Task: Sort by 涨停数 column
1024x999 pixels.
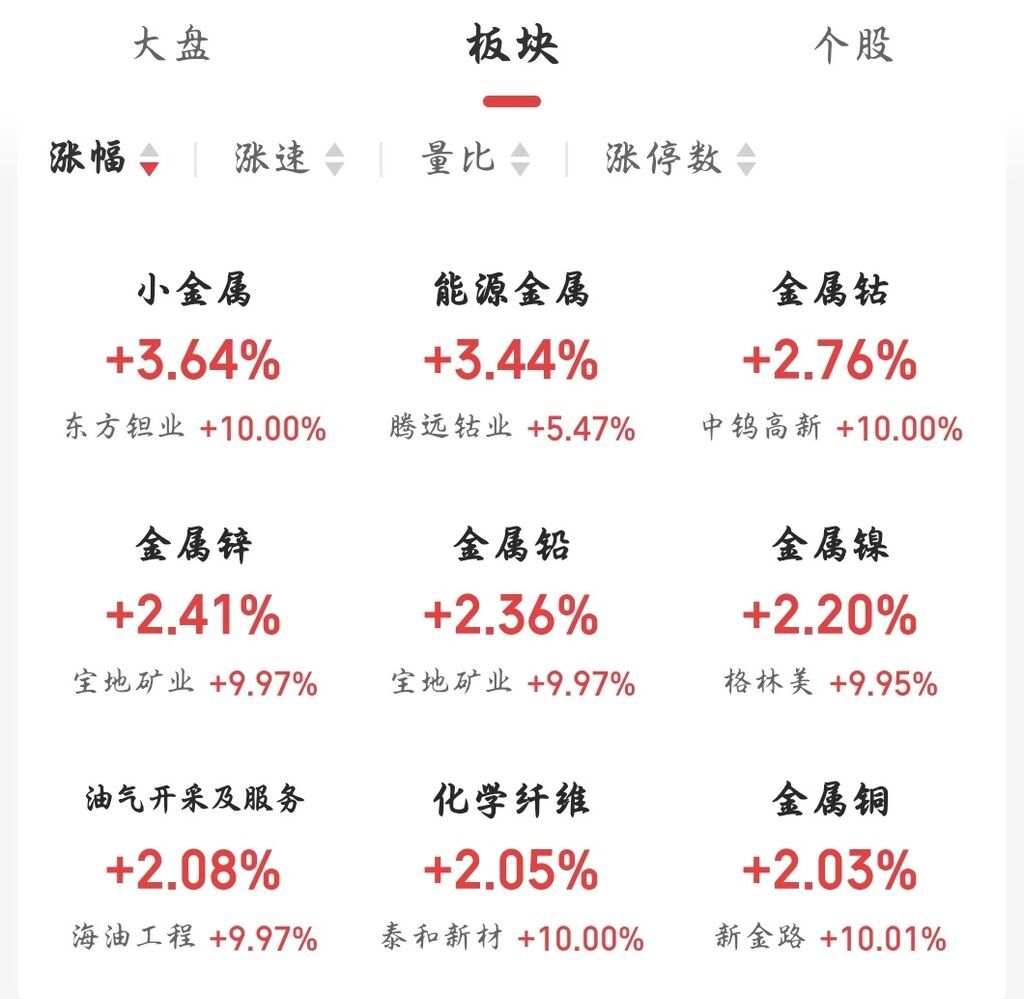Action: 680,159
